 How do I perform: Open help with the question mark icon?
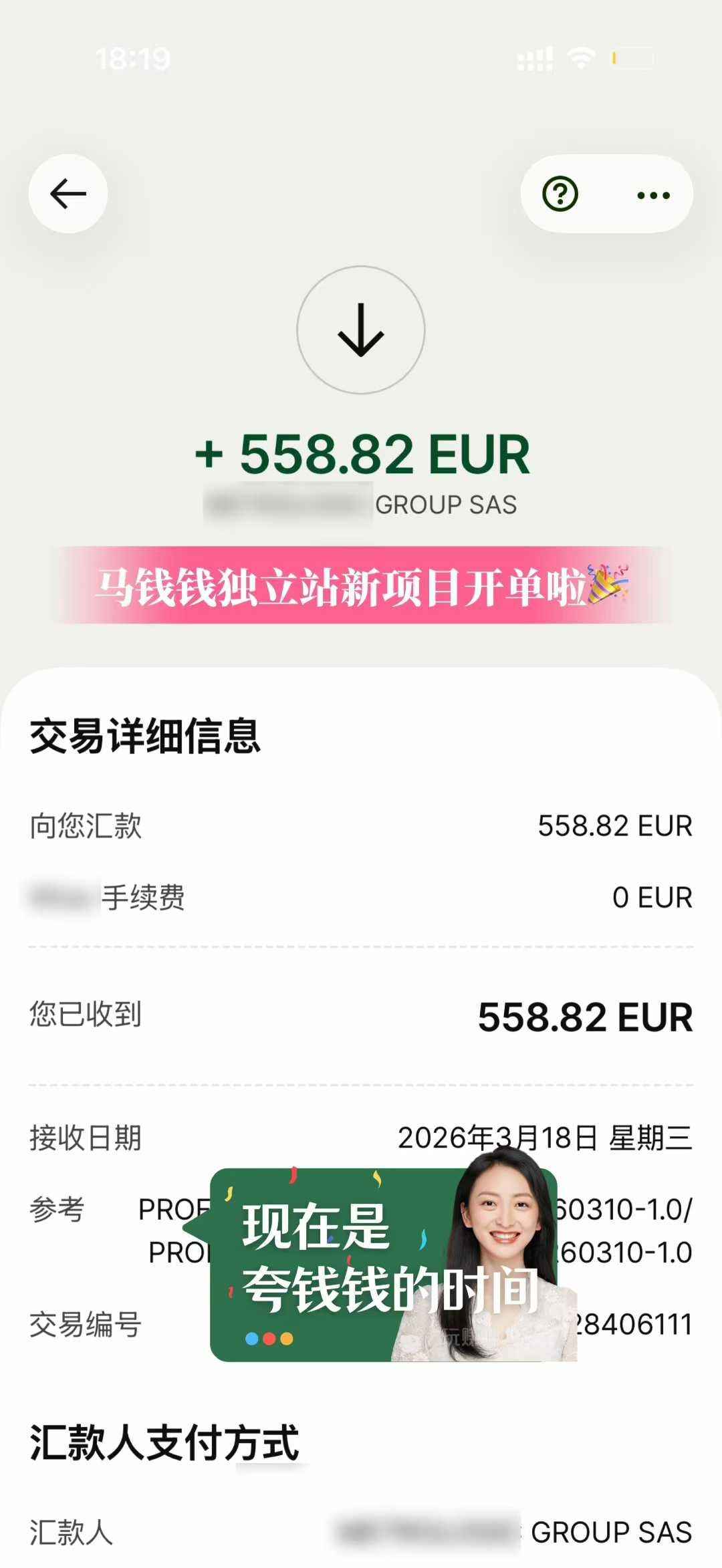(560, 194)
